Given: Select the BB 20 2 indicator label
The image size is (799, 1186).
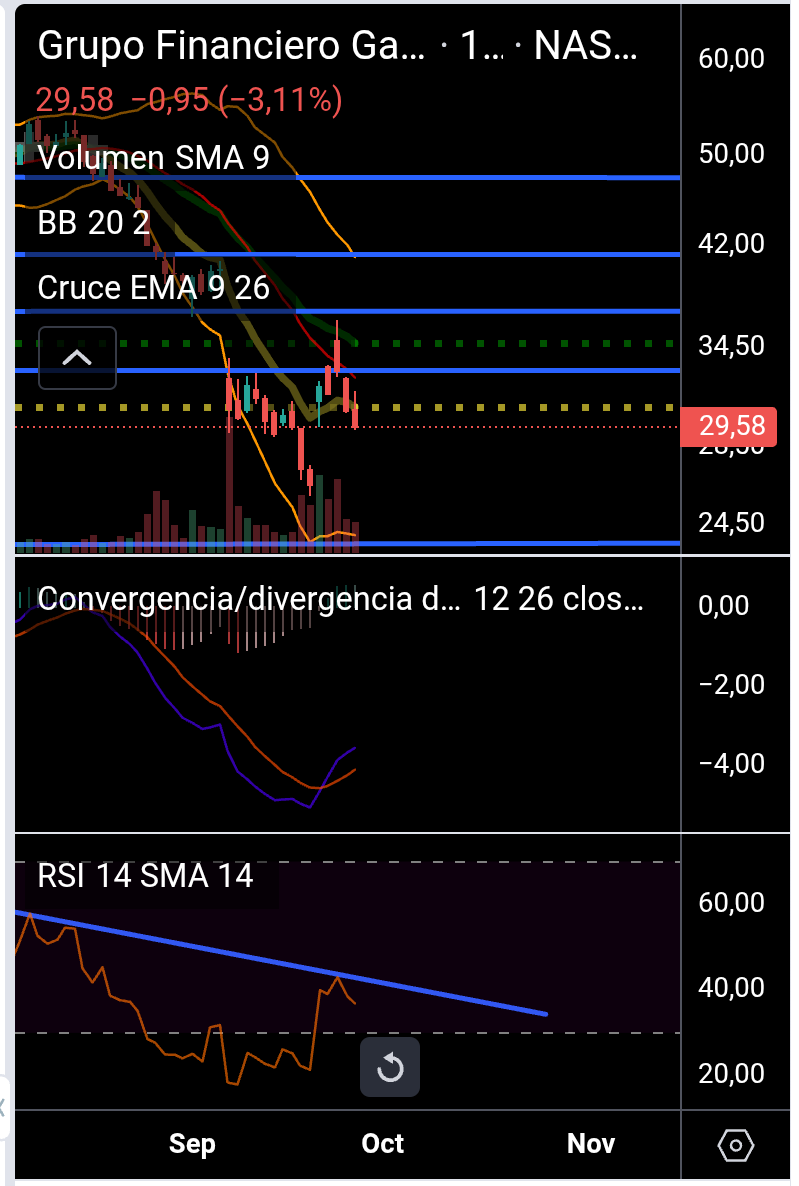Looking at the screenshot, I should [94, 223].
